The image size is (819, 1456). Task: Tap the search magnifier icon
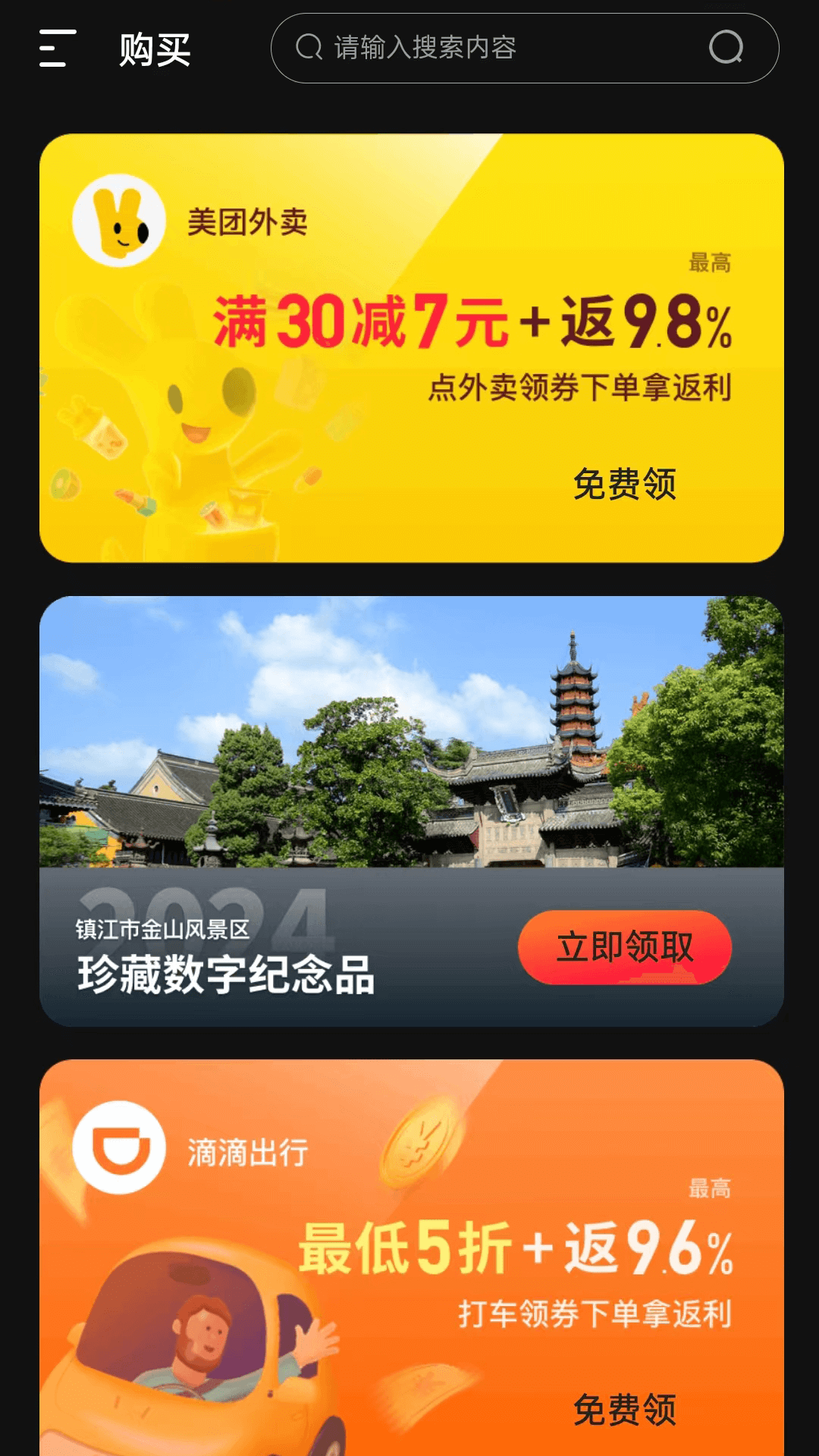coord(726,49)
